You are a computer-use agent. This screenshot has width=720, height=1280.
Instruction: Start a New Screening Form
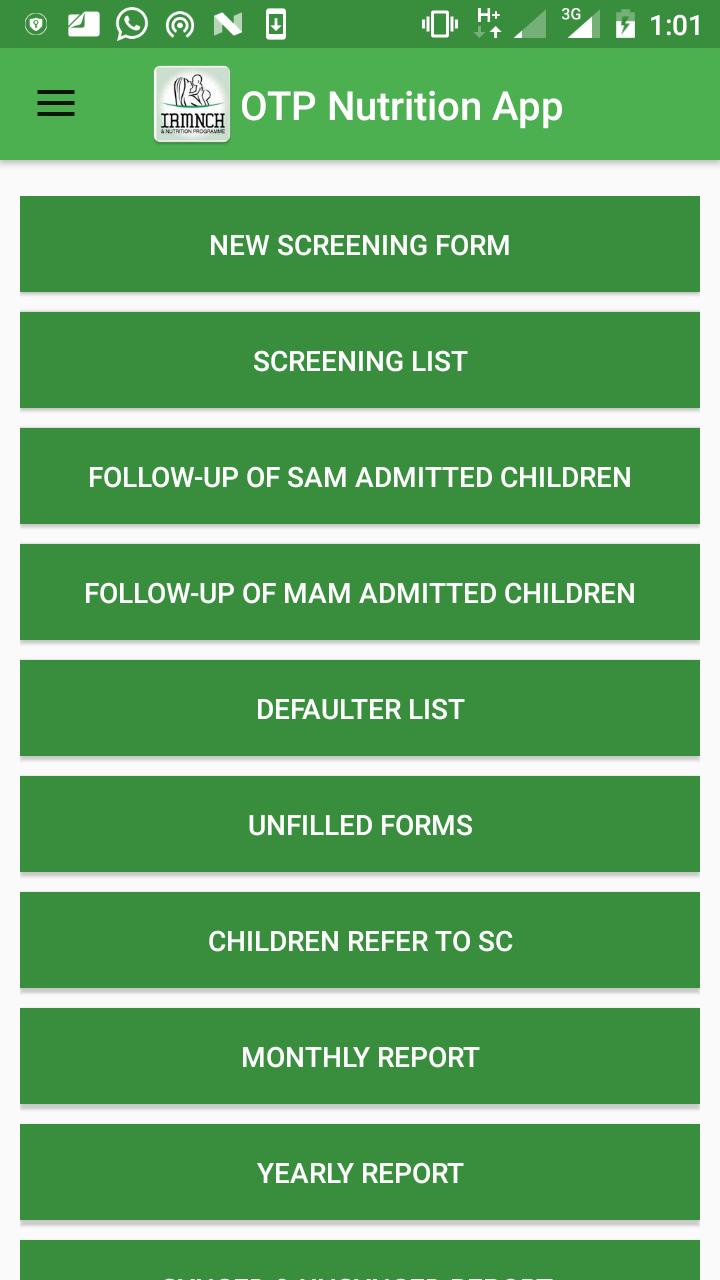360,245
